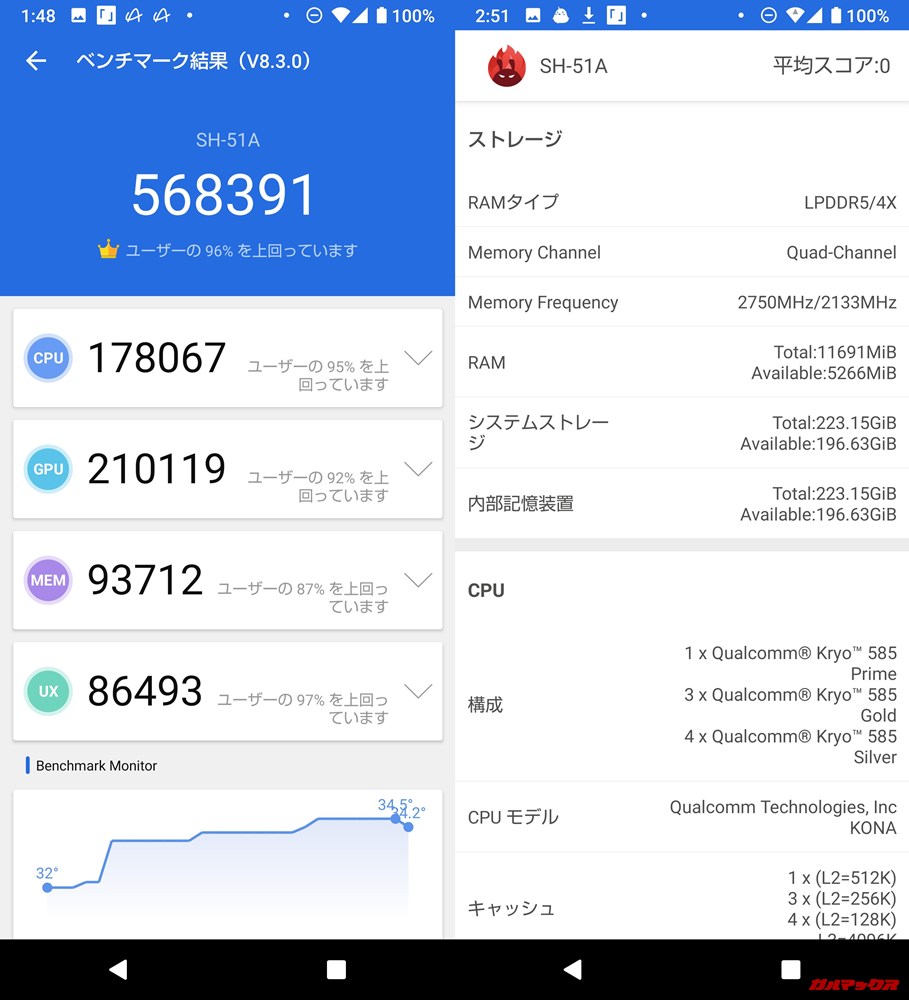Tap the 34.5° point on the temperature graph
909x1000 pixels.
tap(398, 820)
